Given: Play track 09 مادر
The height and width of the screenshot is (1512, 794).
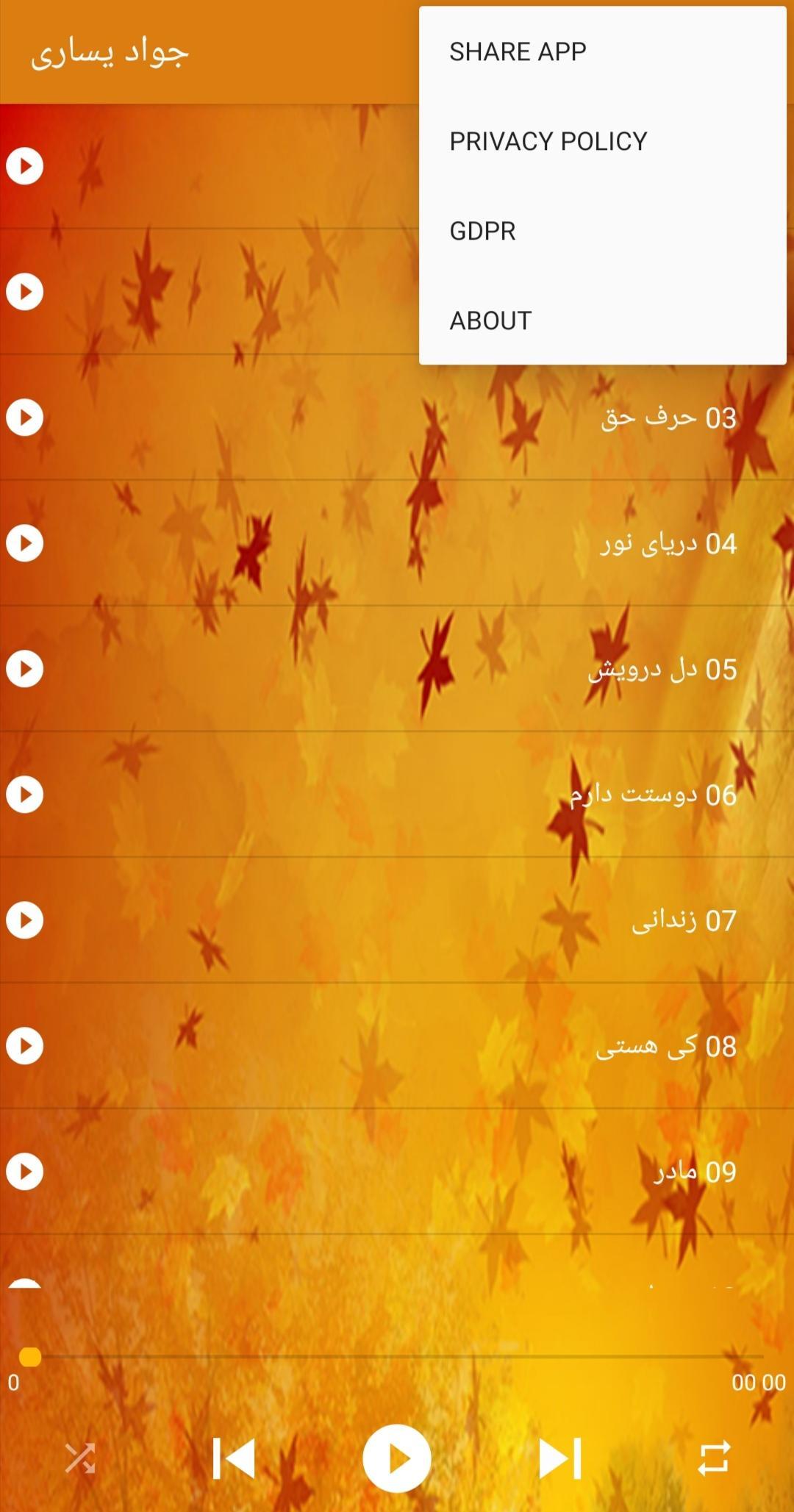Looking at the screenshot, I should [x=25, y=1172].
